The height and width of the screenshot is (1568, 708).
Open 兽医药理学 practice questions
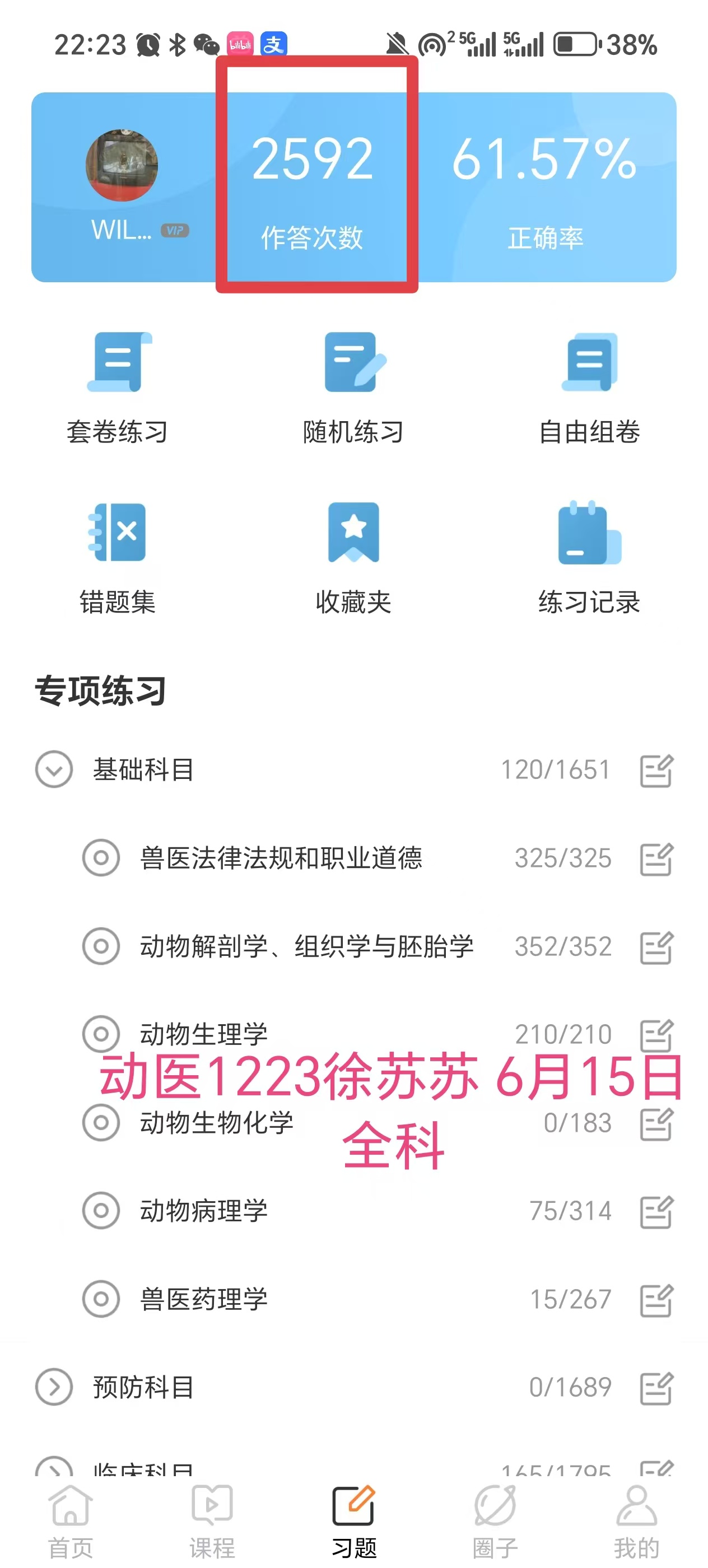(x=204, y=1299)
